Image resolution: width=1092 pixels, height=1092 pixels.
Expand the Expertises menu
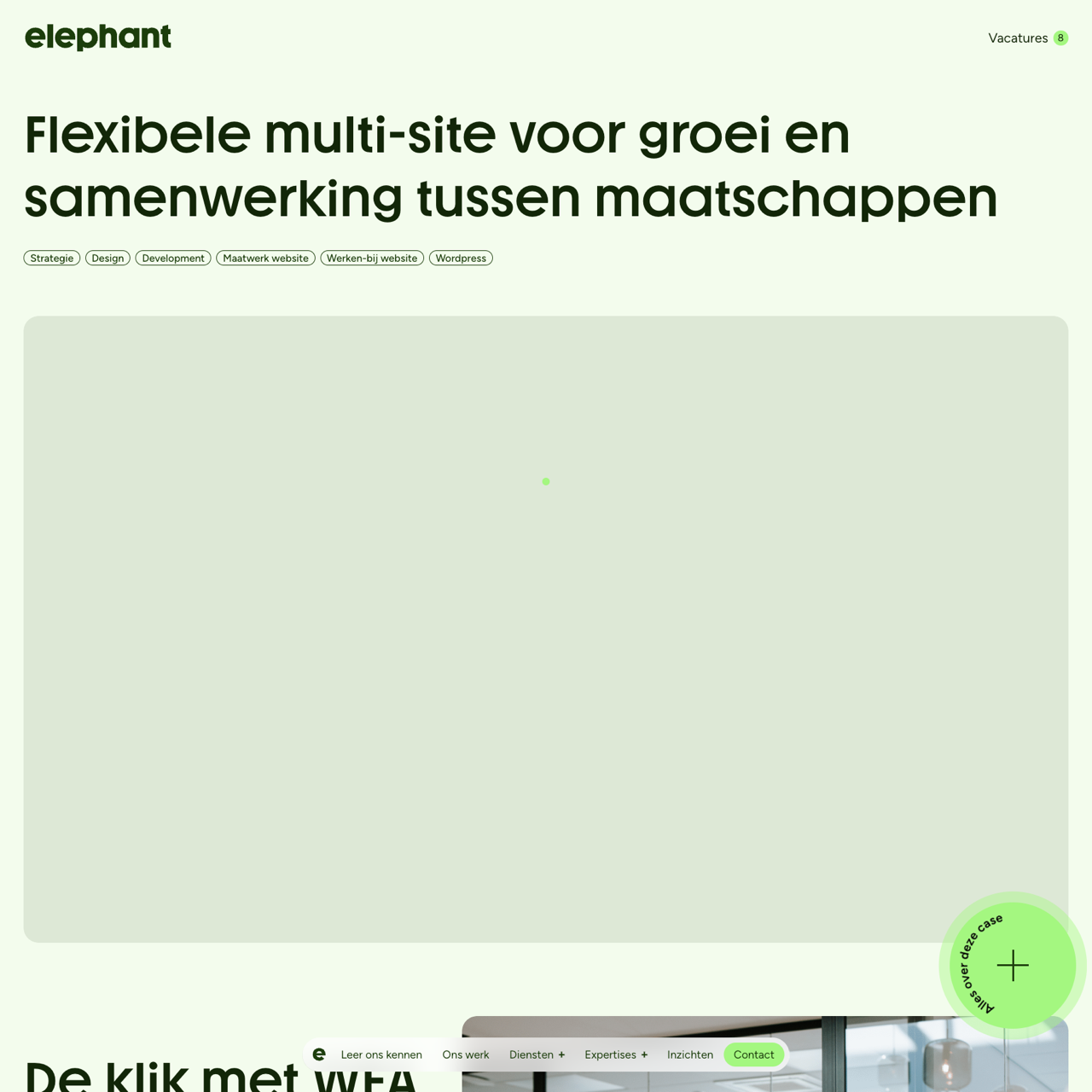pos(616,1054)
